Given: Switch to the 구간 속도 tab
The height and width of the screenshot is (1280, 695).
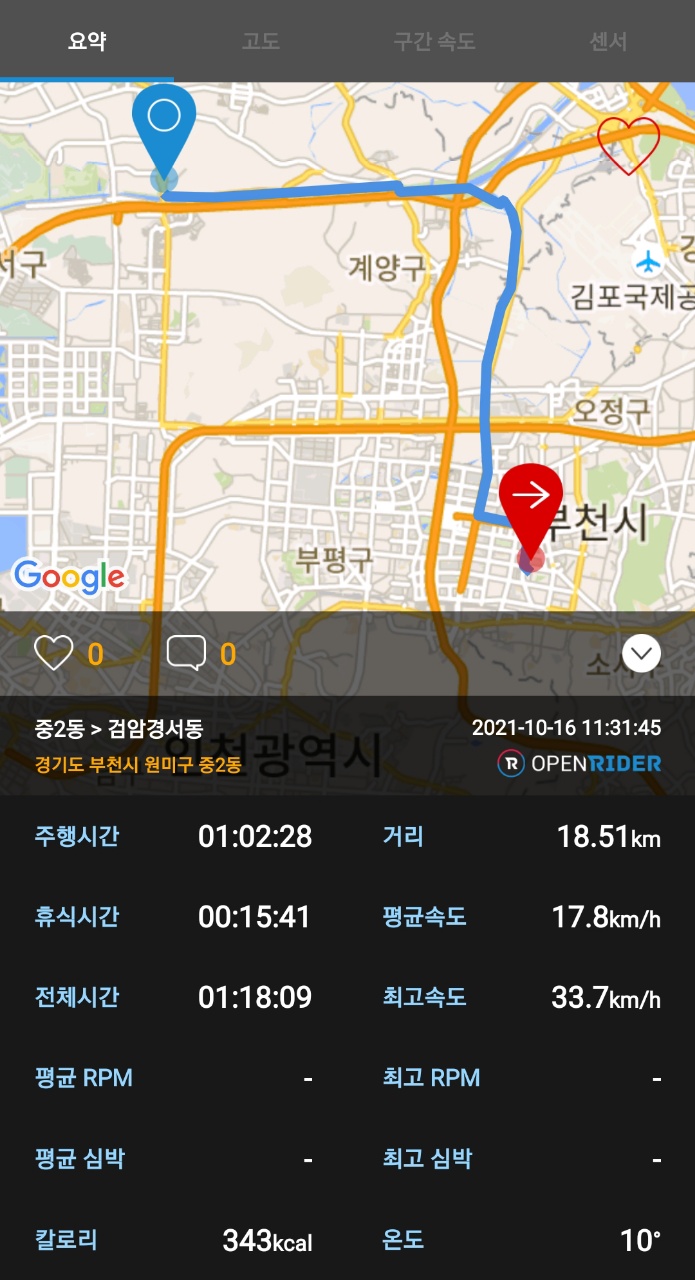Looking at the screenshot, I should pyautogui.click(x=434, y=42).
